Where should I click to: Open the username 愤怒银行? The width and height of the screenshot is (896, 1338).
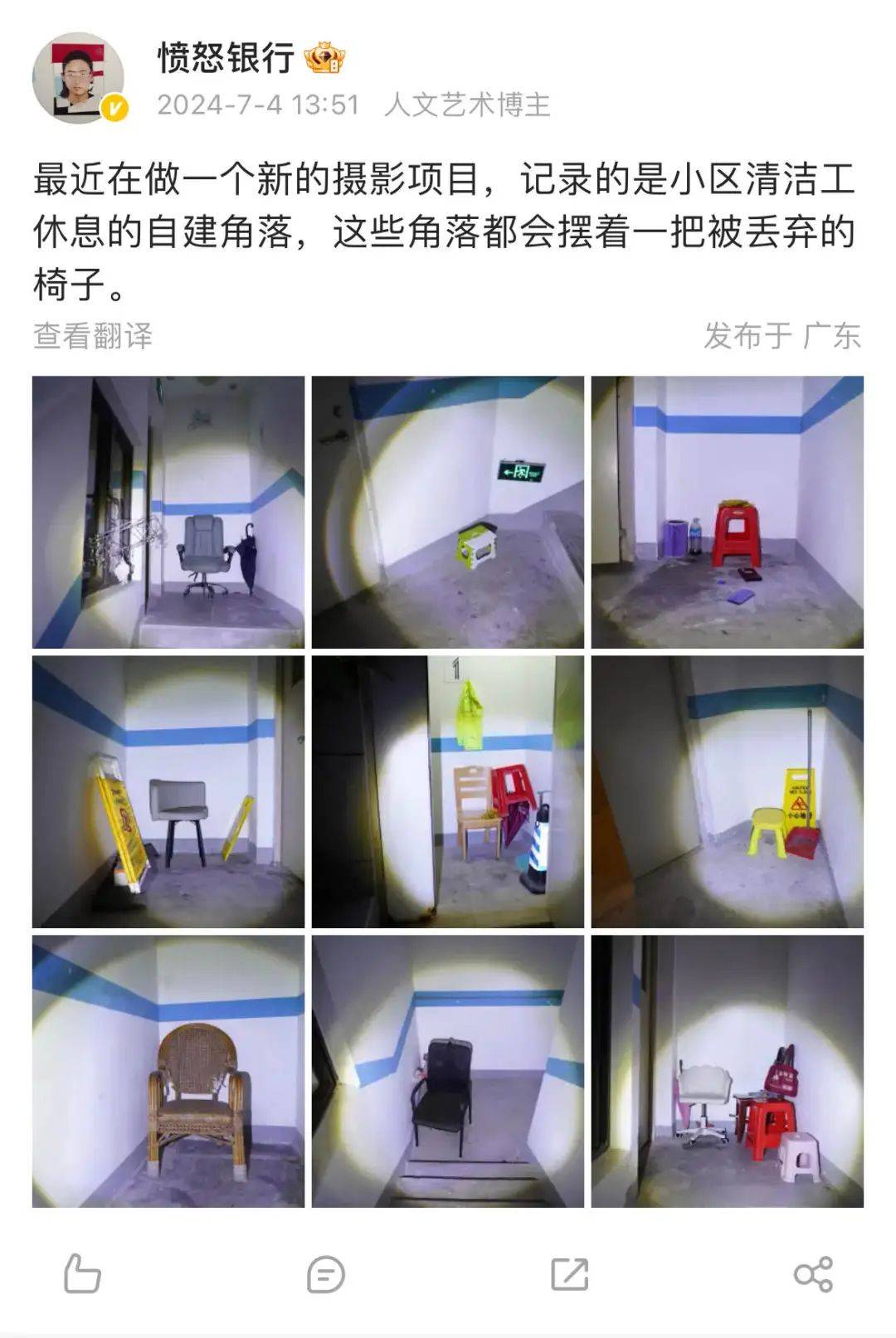(226, 58)
